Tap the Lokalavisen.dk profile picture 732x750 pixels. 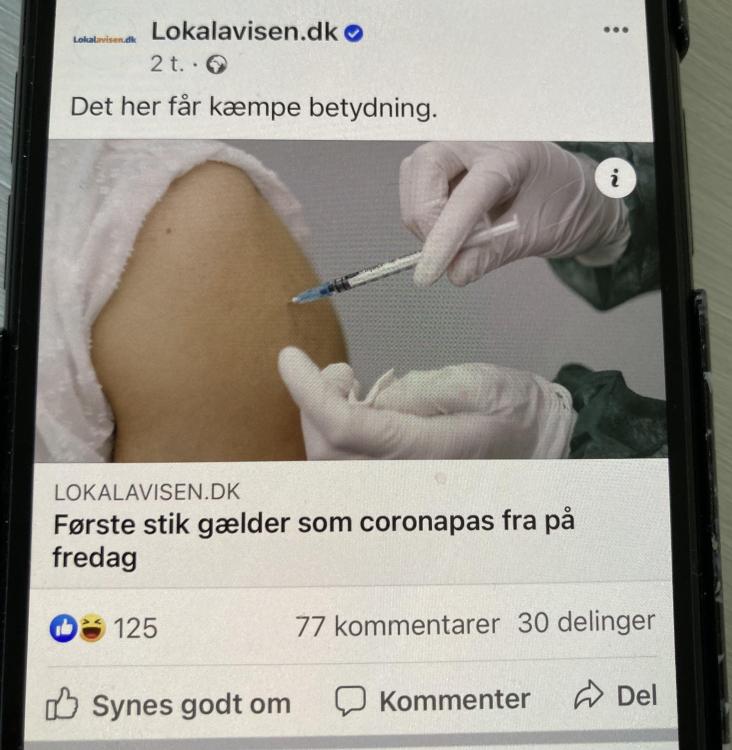tap(104, 40)
